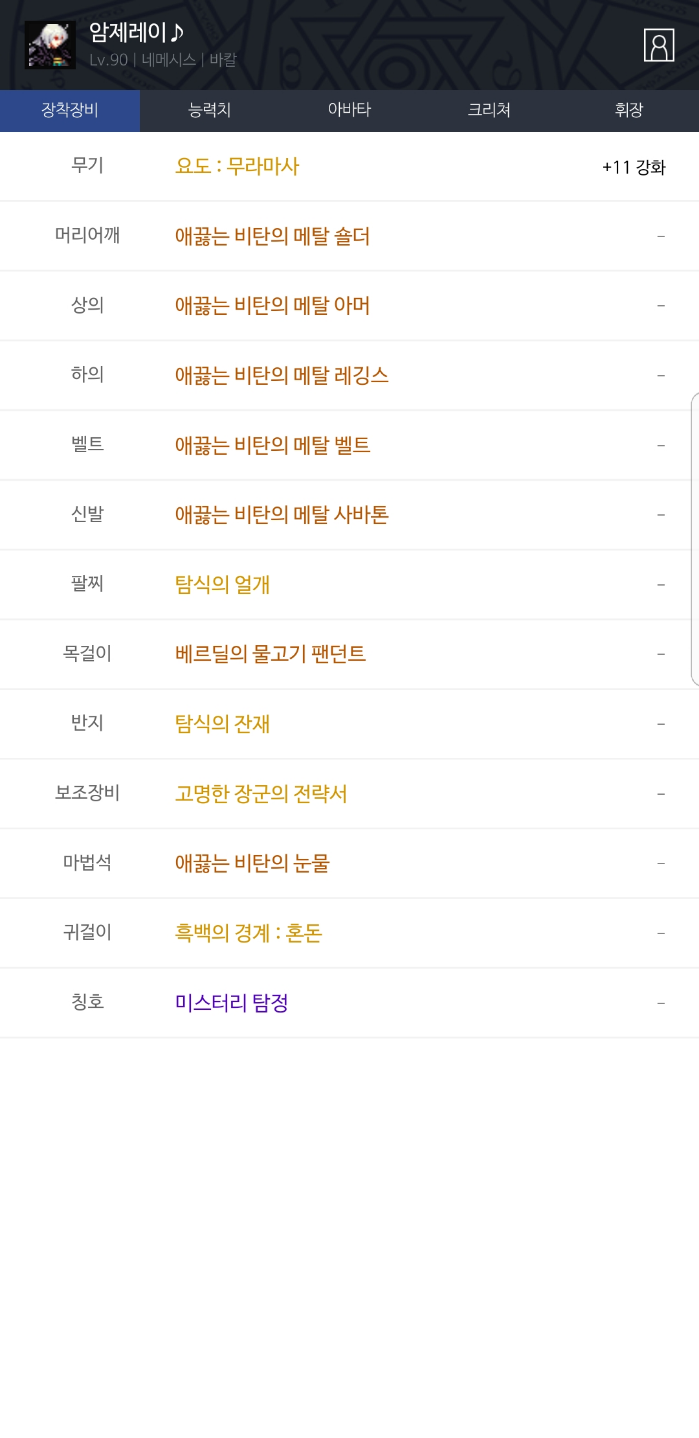View ring 탐식의 잔재
699x1438 pixels.
point(222,724)
